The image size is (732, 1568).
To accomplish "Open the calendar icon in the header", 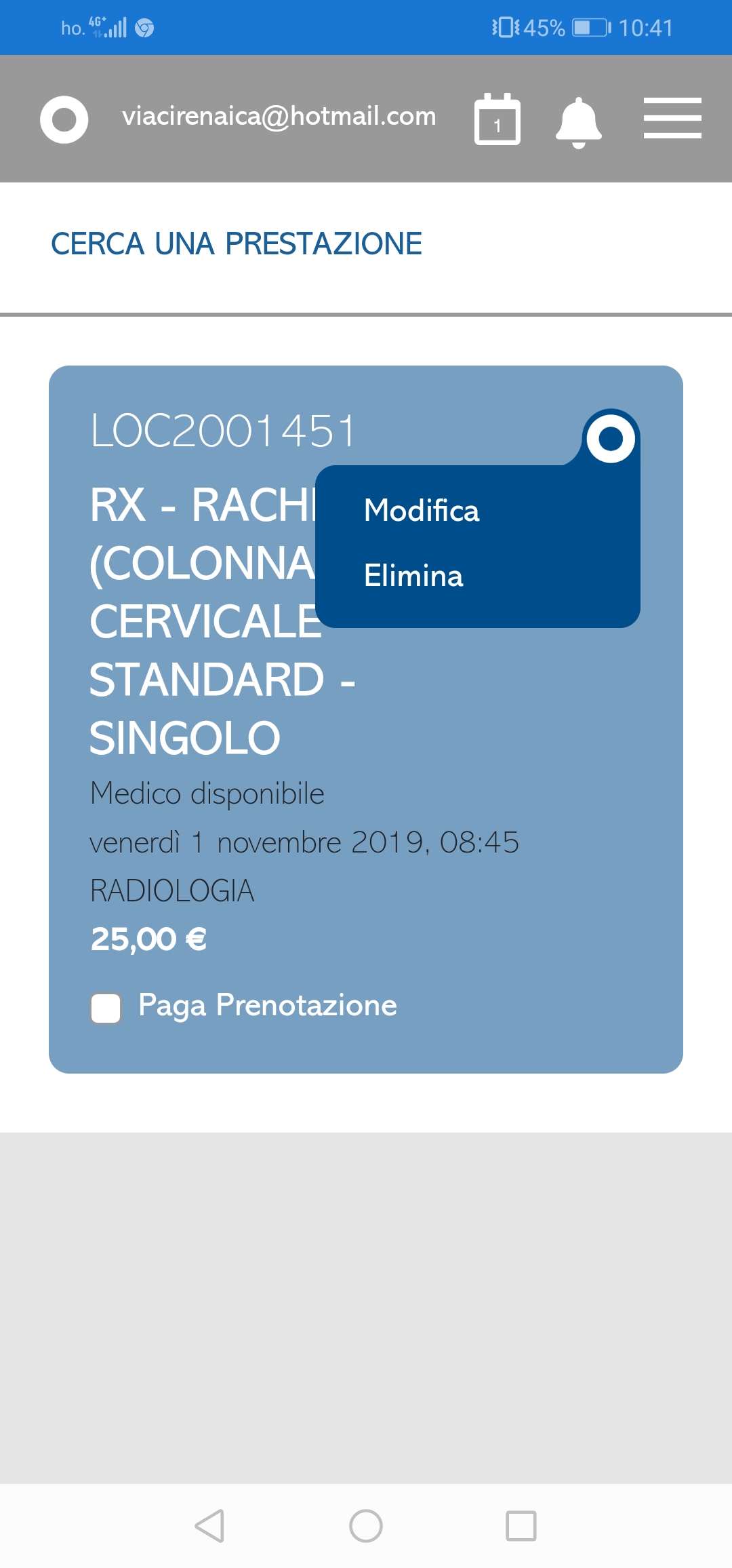I will pyautogui.click(x=497, y=119).
